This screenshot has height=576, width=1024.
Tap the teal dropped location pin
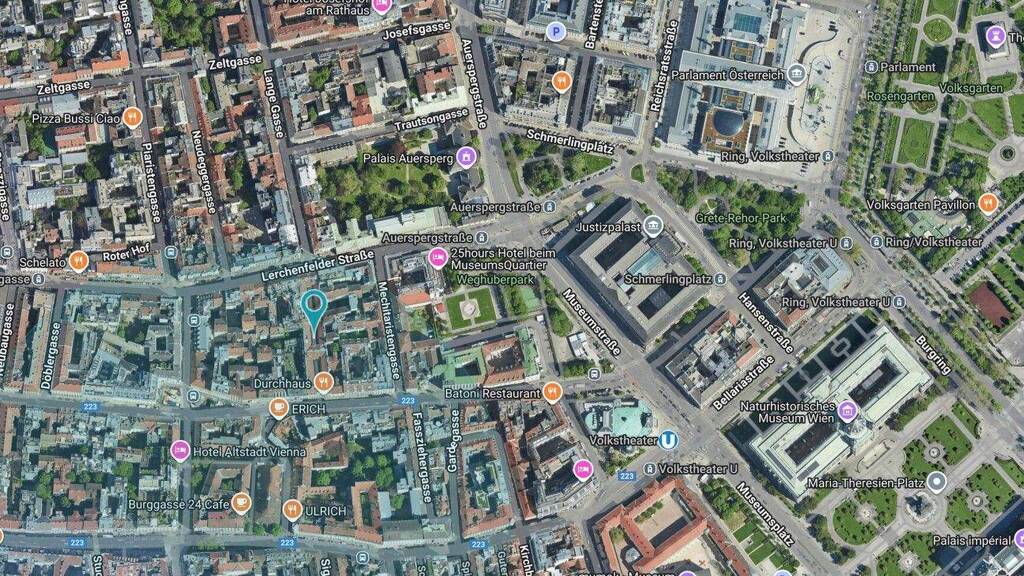coord(315,309)
